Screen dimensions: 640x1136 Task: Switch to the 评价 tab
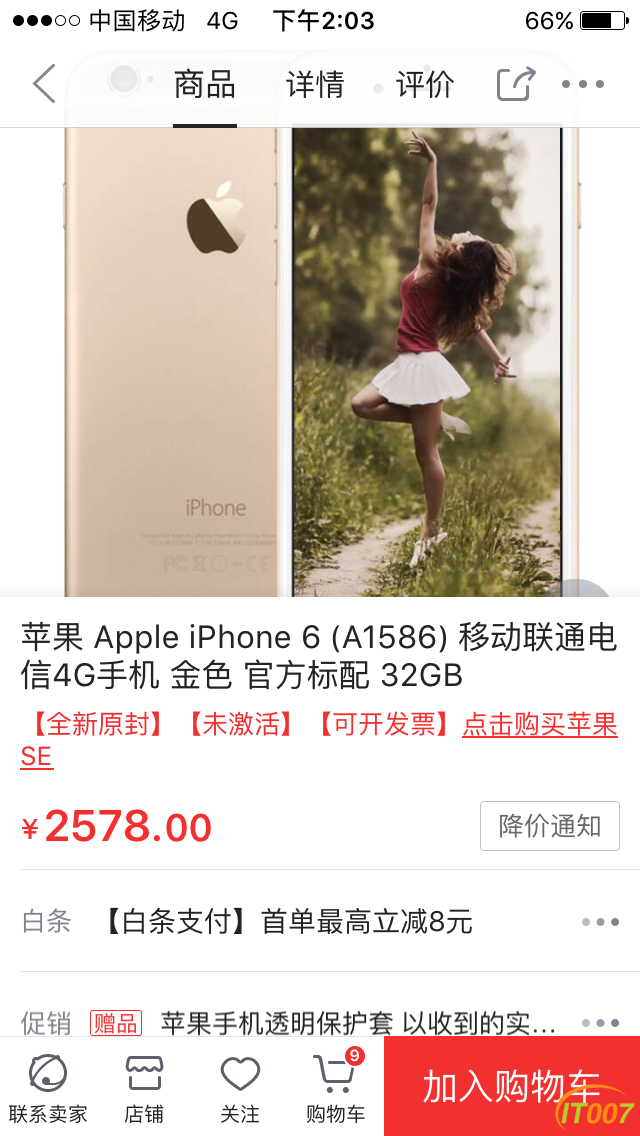click(x=425, y=85)
